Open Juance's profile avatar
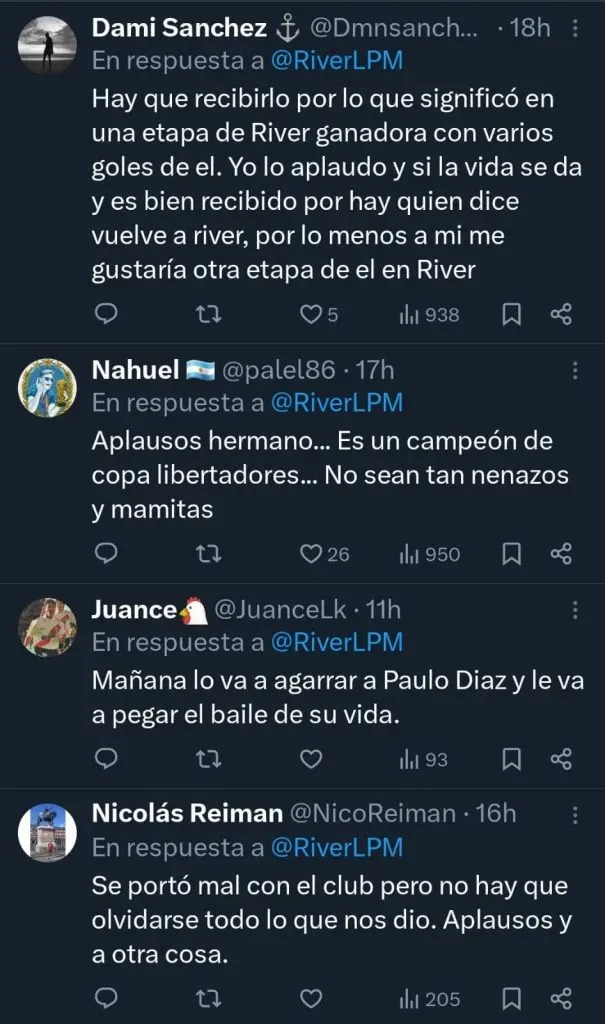Screen dimensions: 605x1024 (x=48, y=627)
